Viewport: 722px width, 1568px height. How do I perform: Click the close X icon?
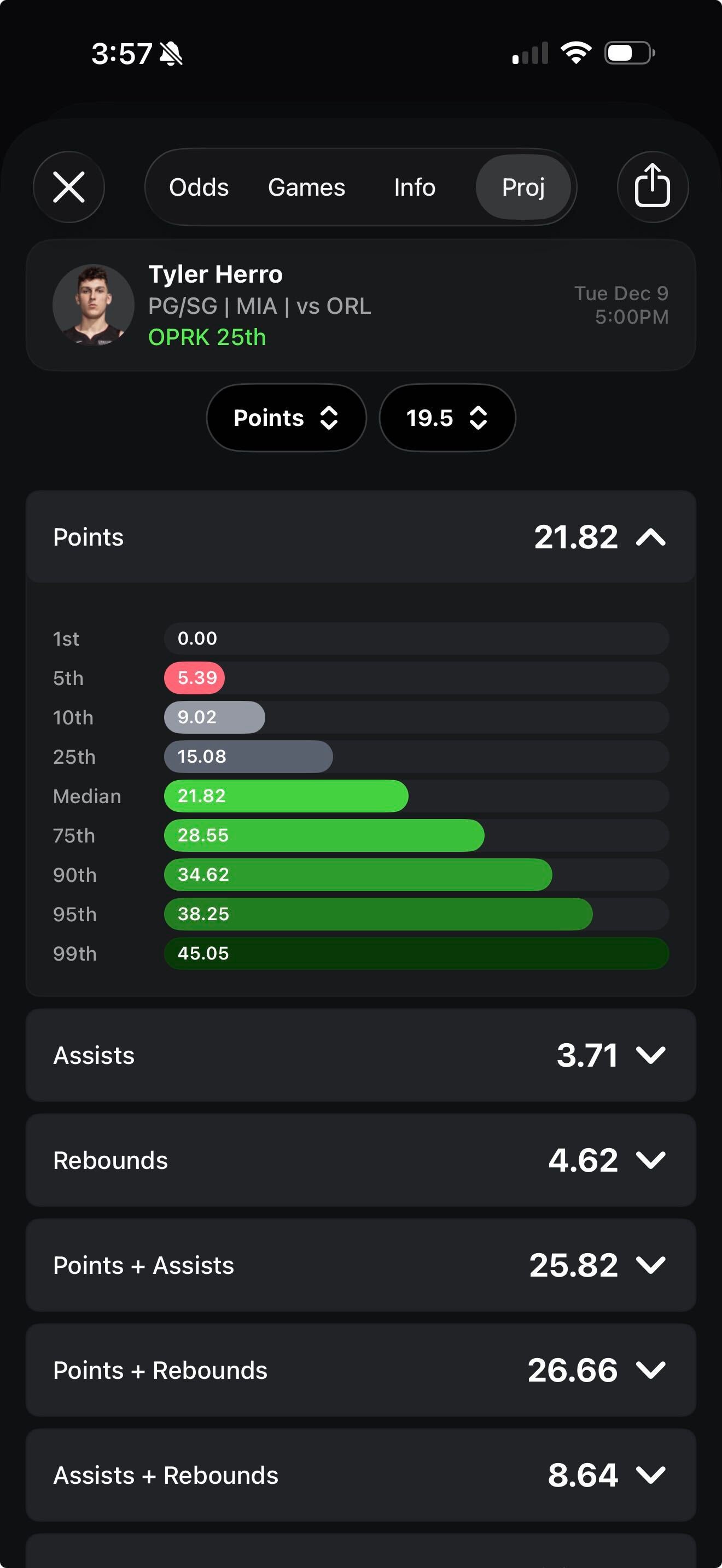pyautogui.click(x=69, y=187)
